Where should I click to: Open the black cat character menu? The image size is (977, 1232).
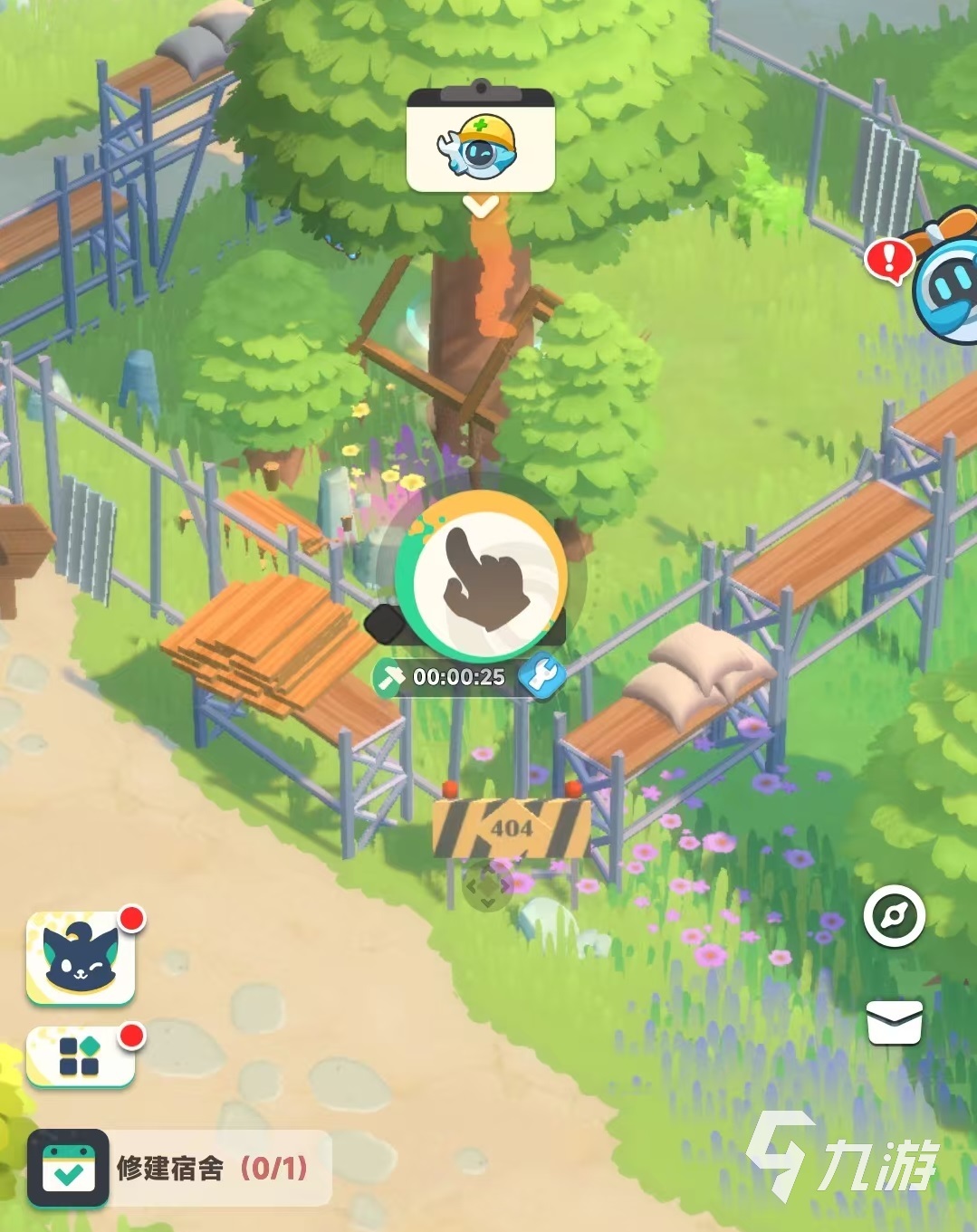click(x=81, y=959)
